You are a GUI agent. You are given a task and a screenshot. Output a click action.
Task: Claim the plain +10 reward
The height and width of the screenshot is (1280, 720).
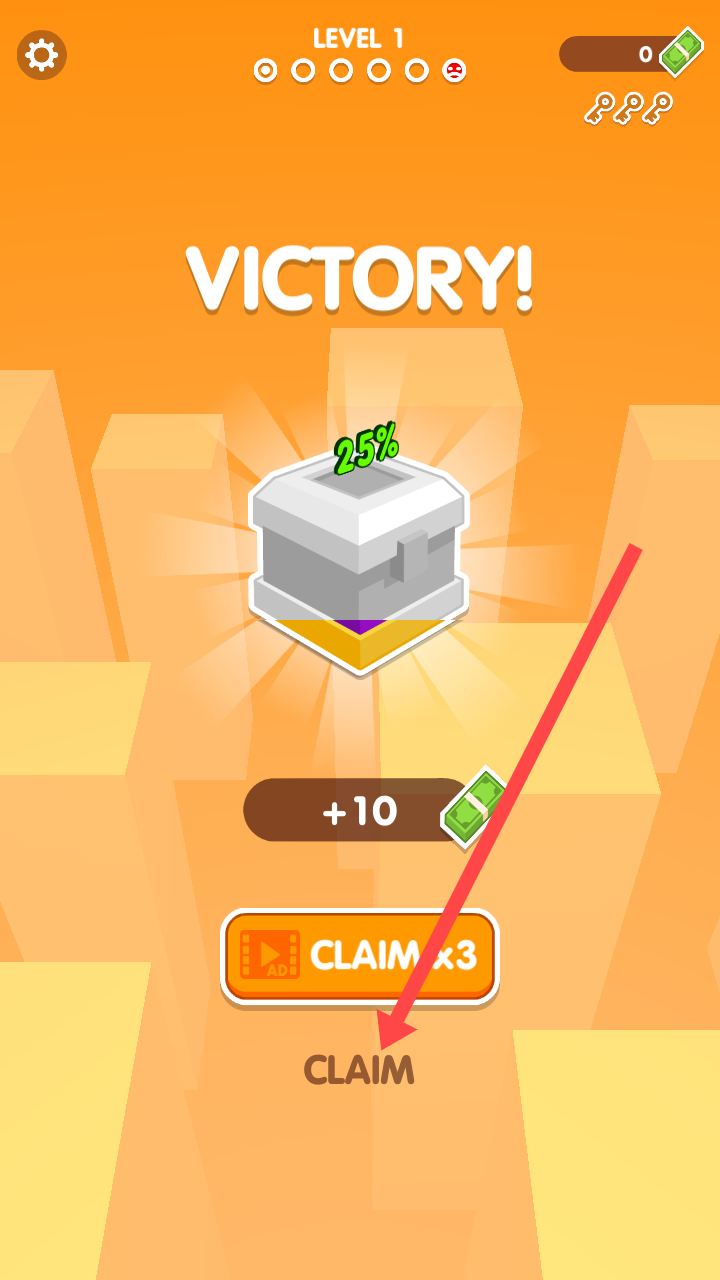359,1070
